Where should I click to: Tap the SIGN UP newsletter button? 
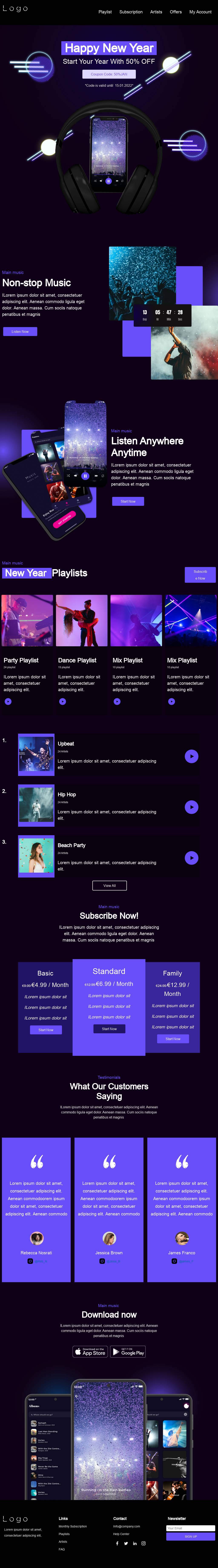click(191, 1536)
